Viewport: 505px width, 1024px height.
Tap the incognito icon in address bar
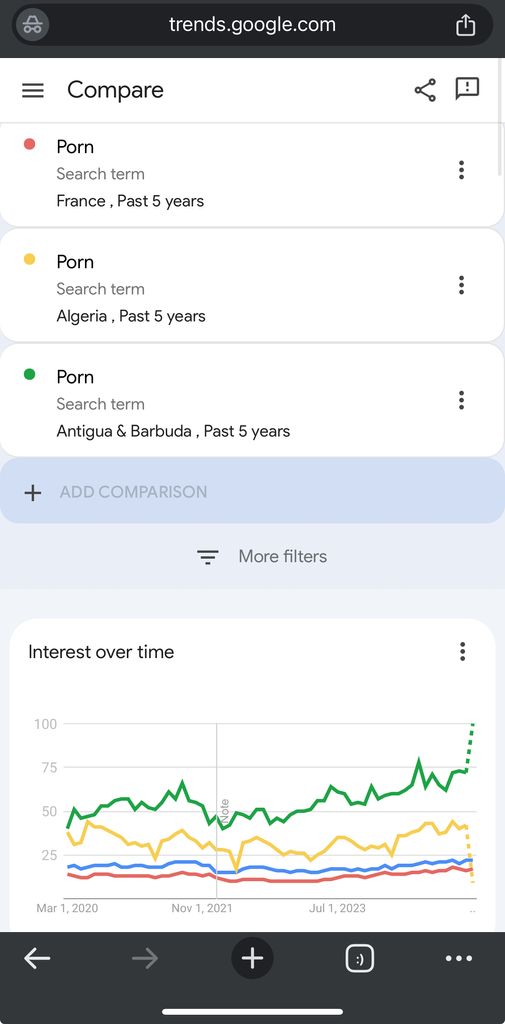coord(31,25)
